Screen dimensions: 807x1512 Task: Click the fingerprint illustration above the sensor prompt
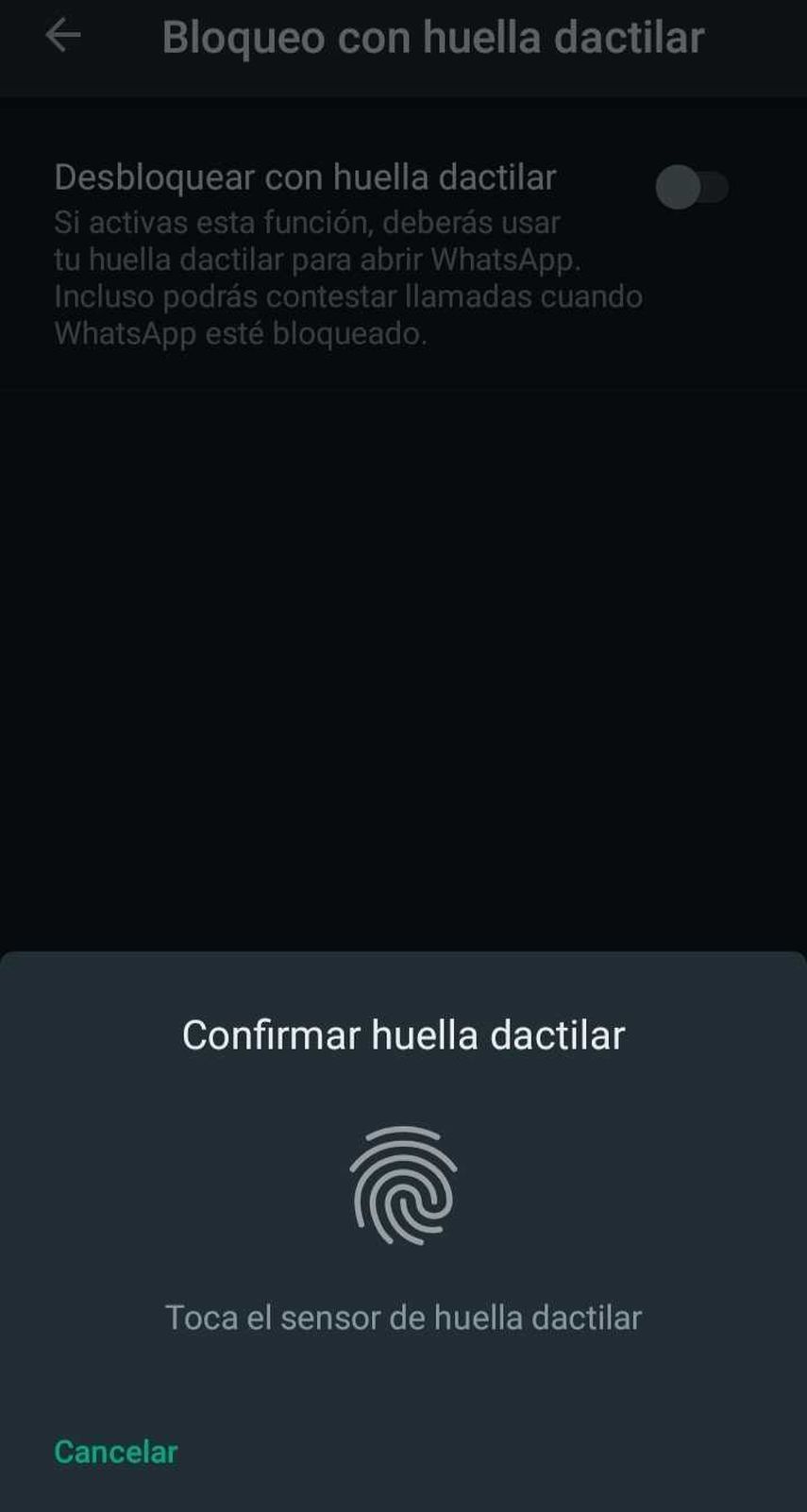click(x=403, y=1187)
